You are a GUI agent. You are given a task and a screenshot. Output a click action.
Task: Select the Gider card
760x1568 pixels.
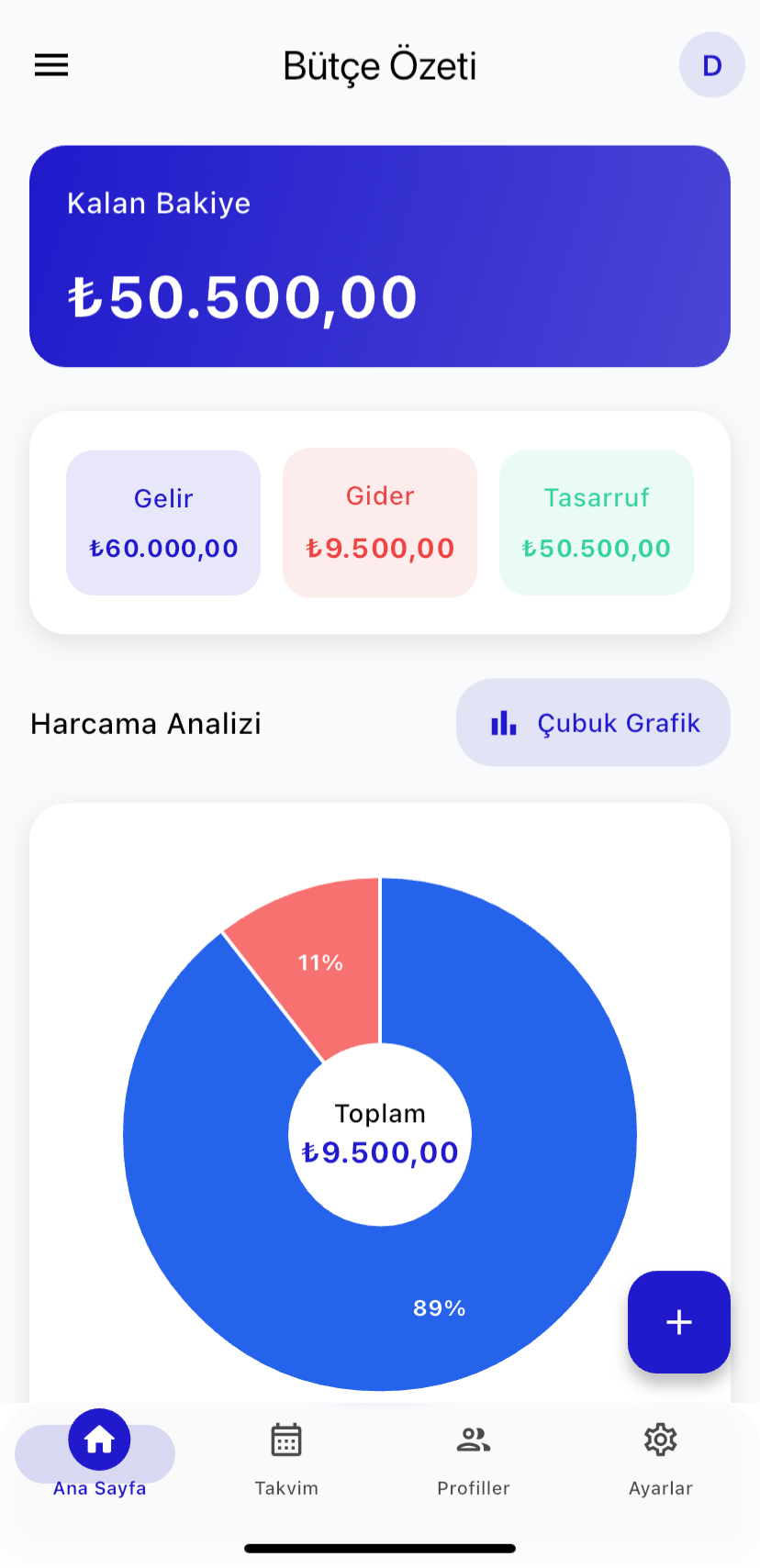coord(380,523)
